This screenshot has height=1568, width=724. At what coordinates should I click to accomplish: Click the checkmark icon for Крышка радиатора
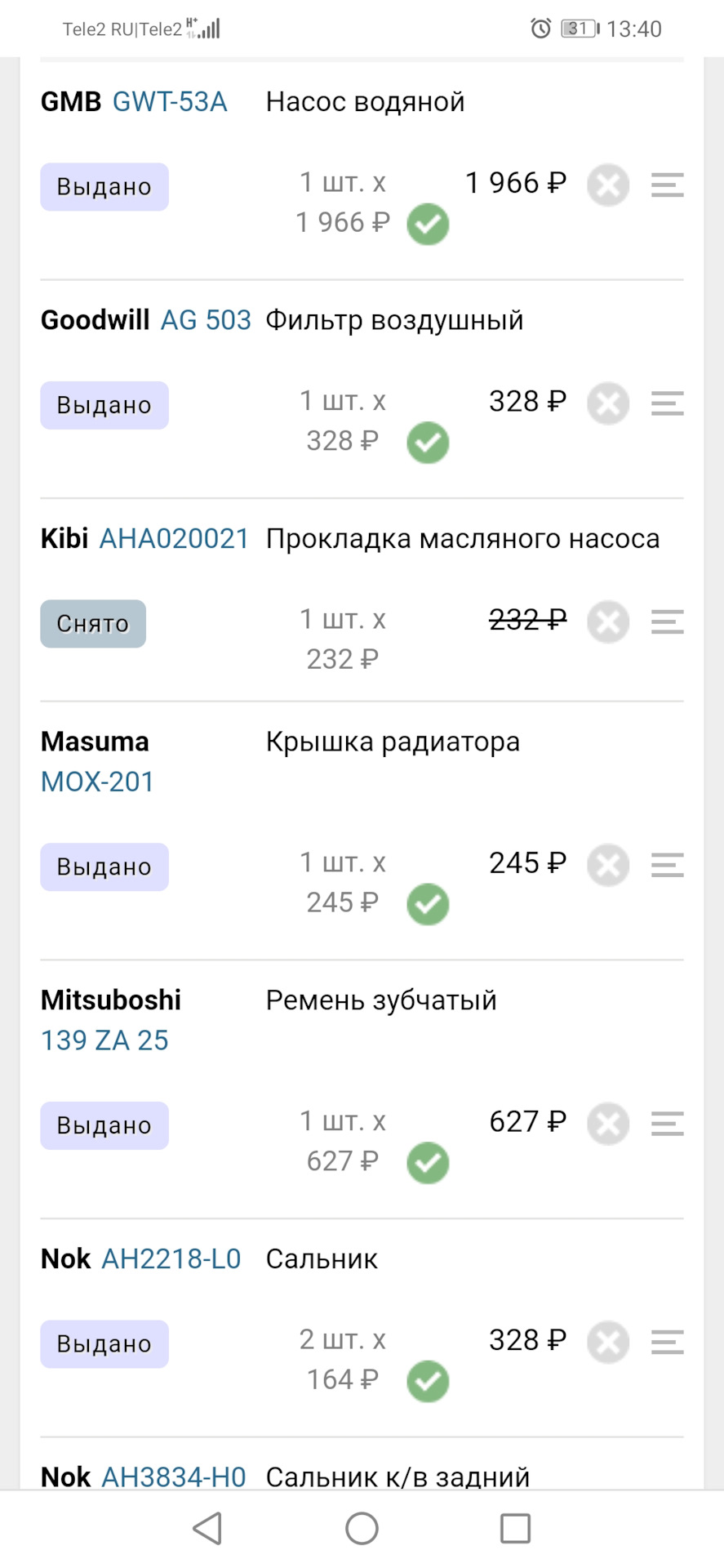click(428, 904)
